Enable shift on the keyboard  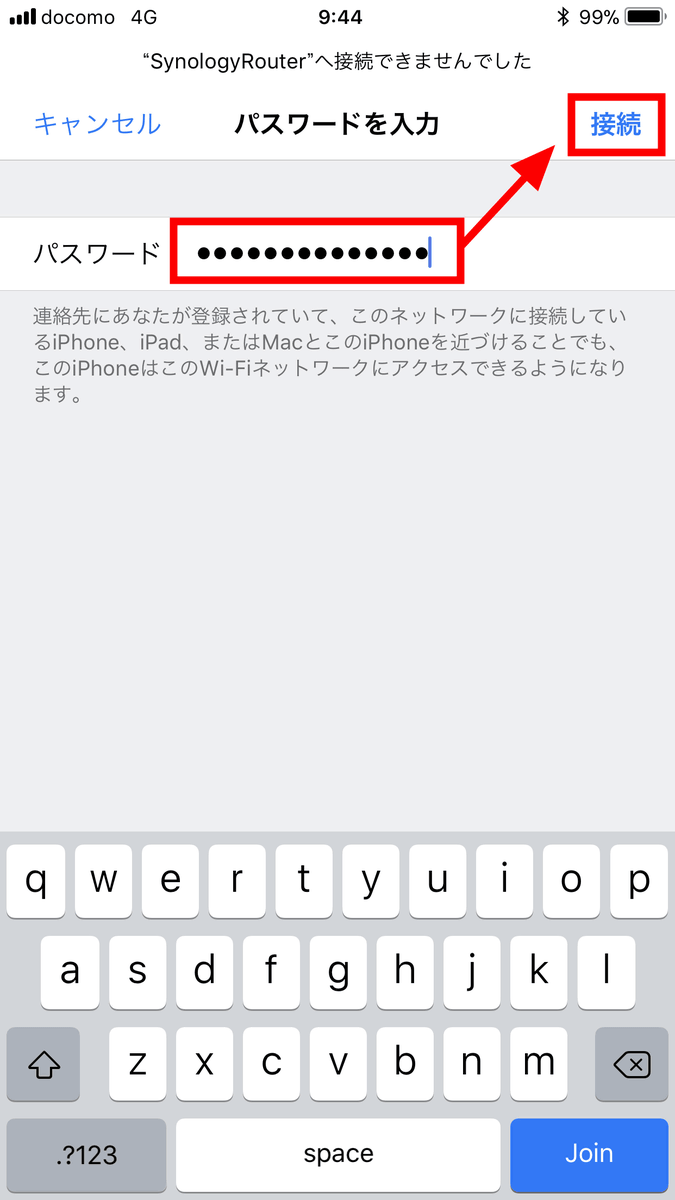44,1063
